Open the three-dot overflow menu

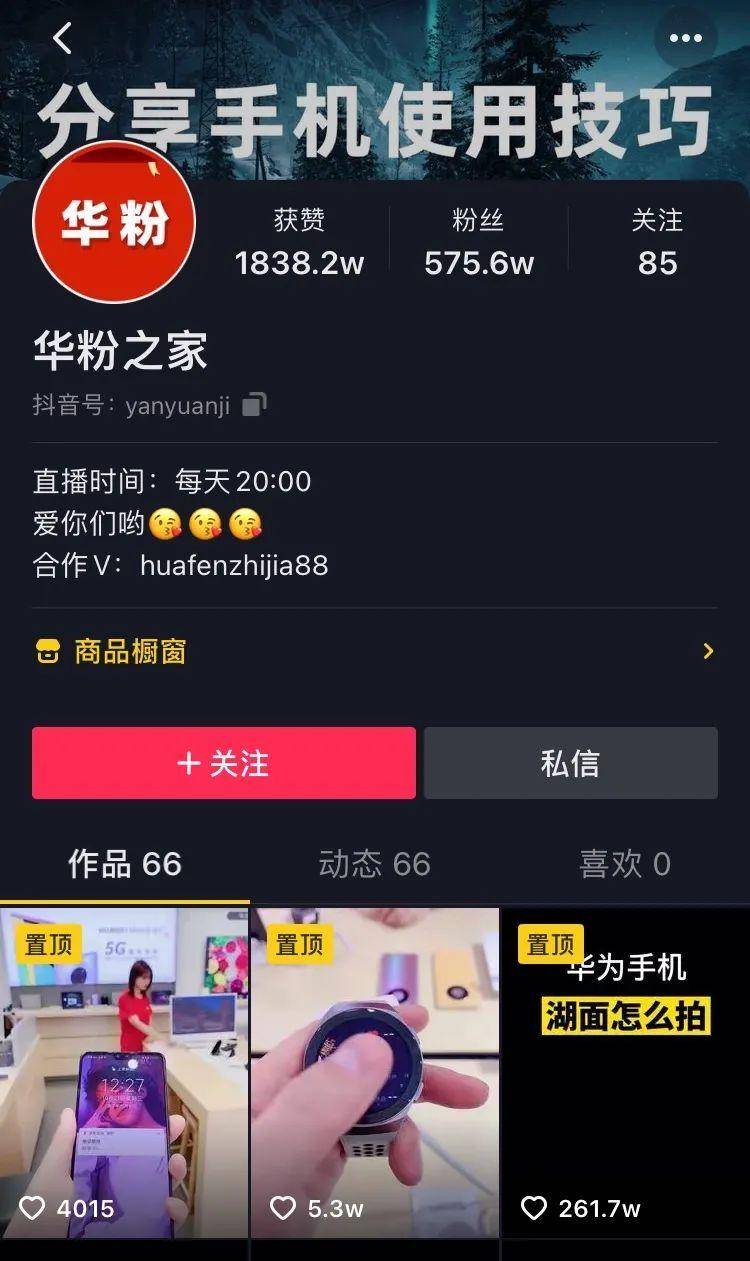[686, 39]
